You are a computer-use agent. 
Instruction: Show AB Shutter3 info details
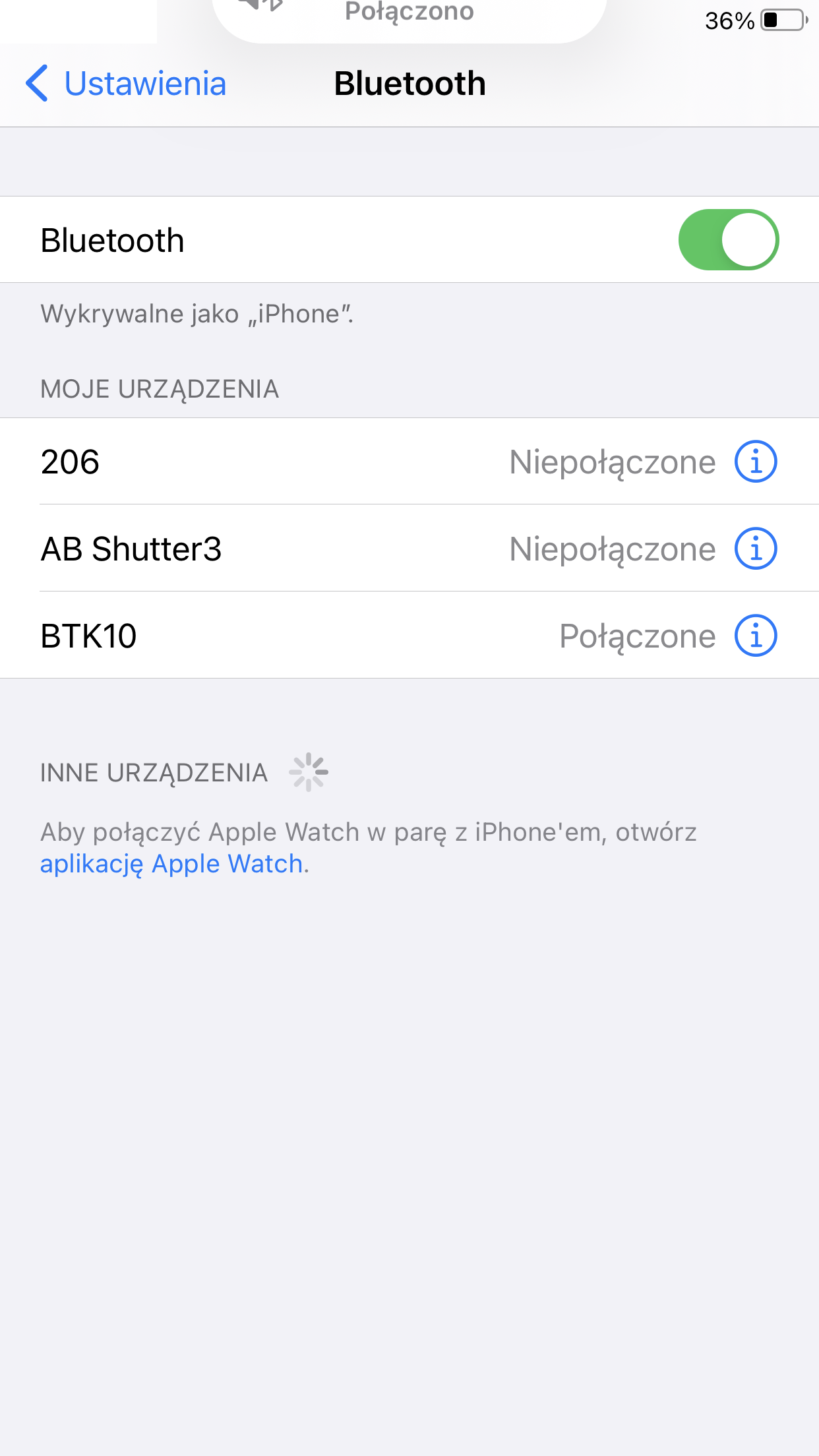click(x=756, y=549)
